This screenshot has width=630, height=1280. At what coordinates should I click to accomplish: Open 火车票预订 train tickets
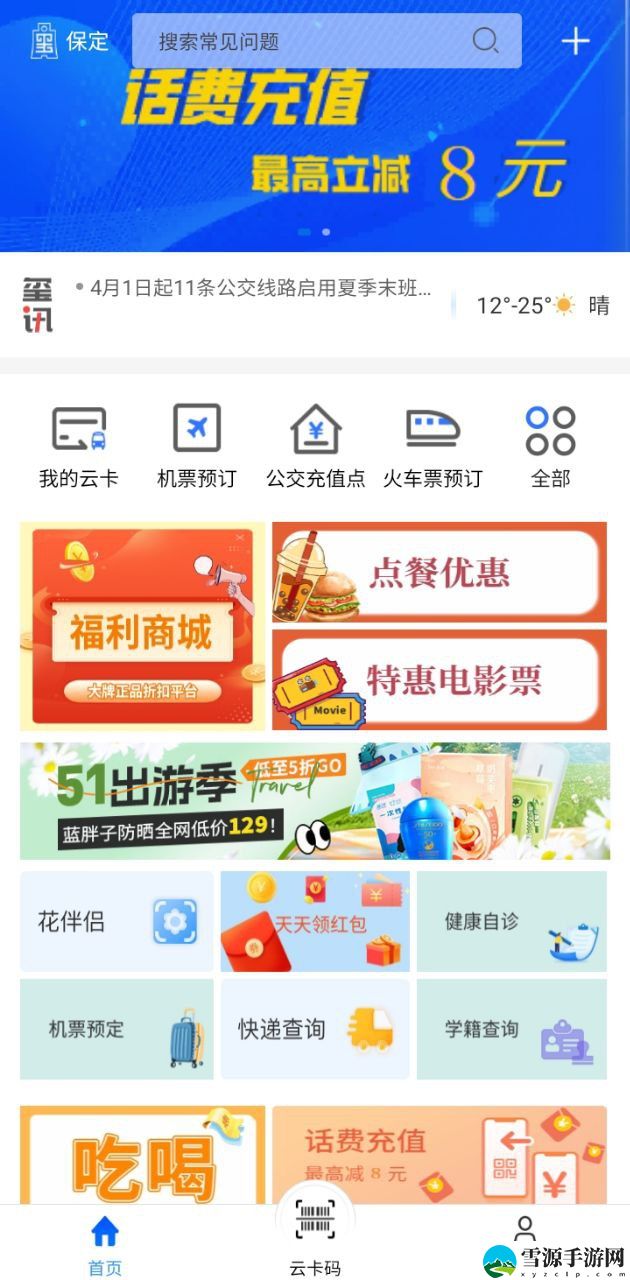(433, 446)
